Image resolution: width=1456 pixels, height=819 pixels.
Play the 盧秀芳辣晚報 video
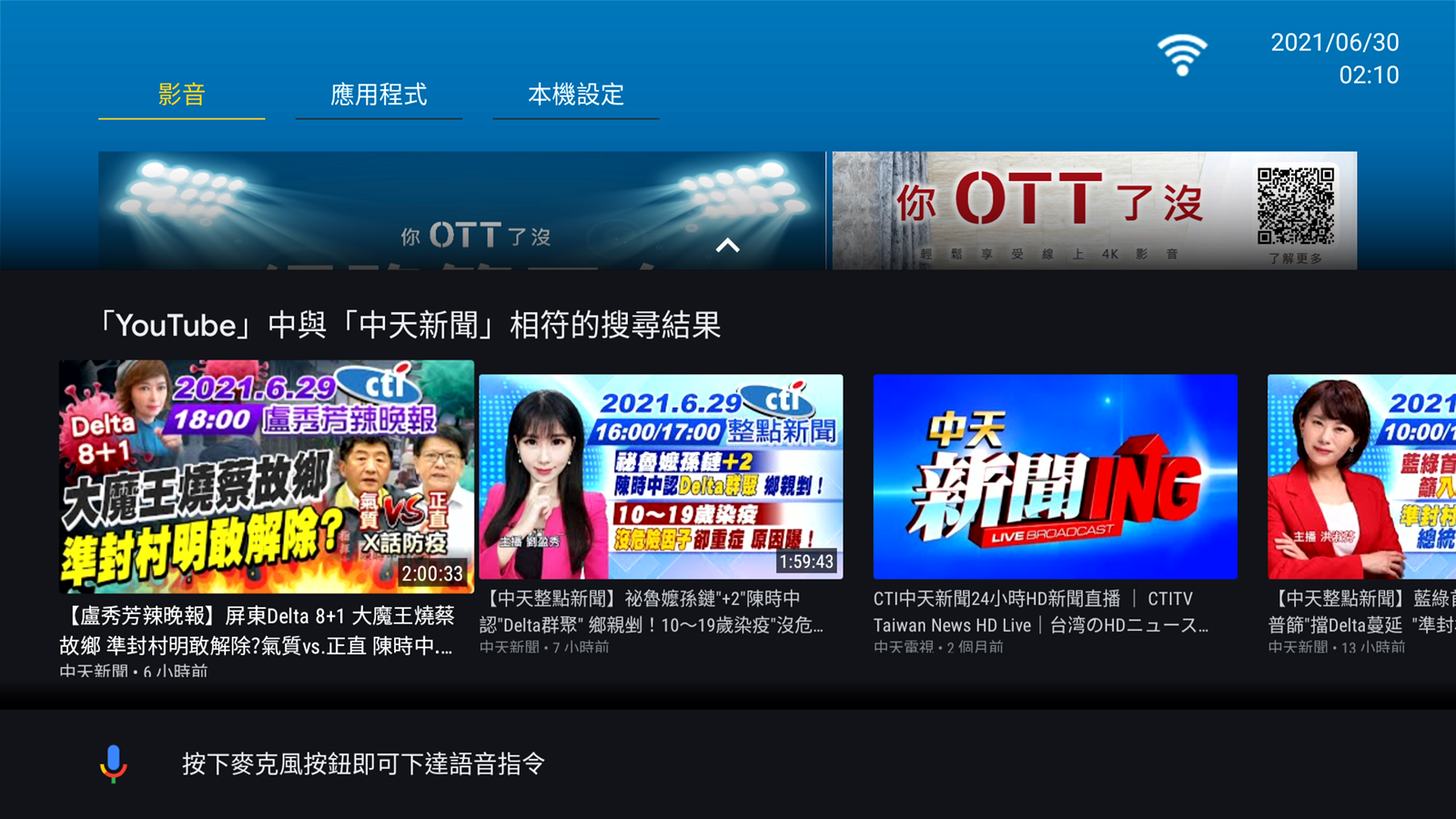click(267, 477)
